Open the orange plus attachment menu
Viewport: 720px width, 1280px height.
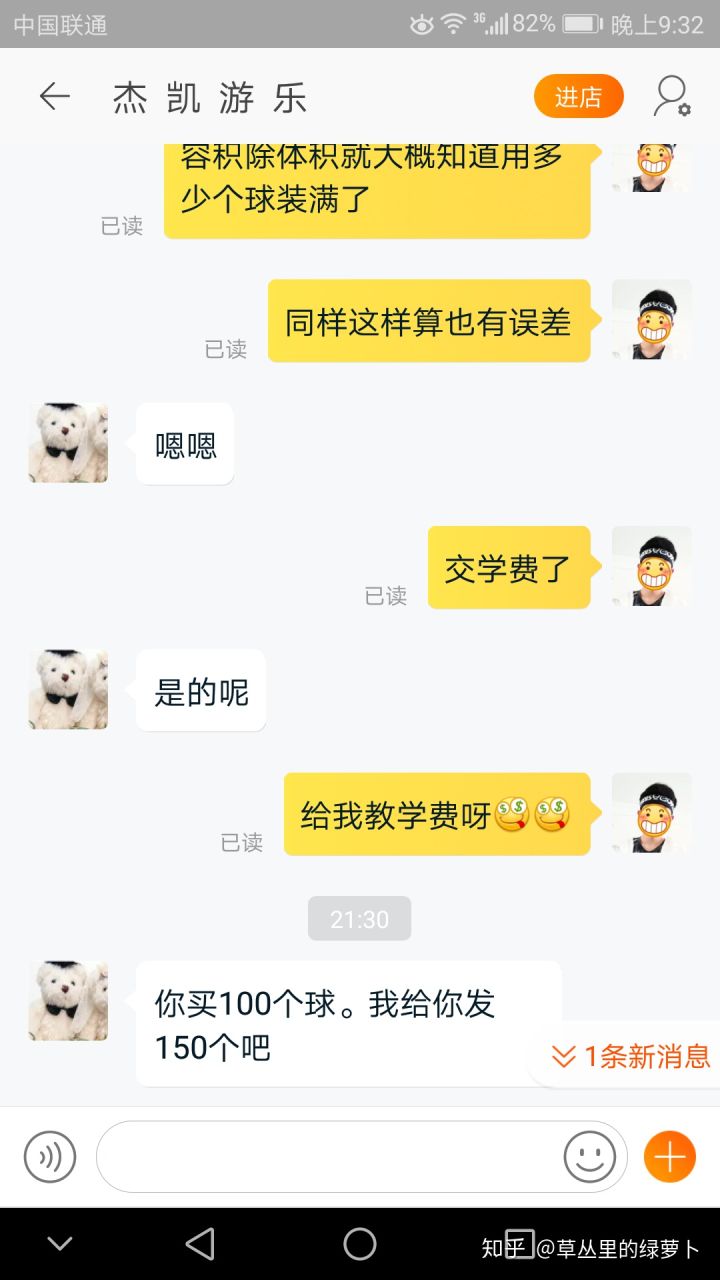point(669,1157)
